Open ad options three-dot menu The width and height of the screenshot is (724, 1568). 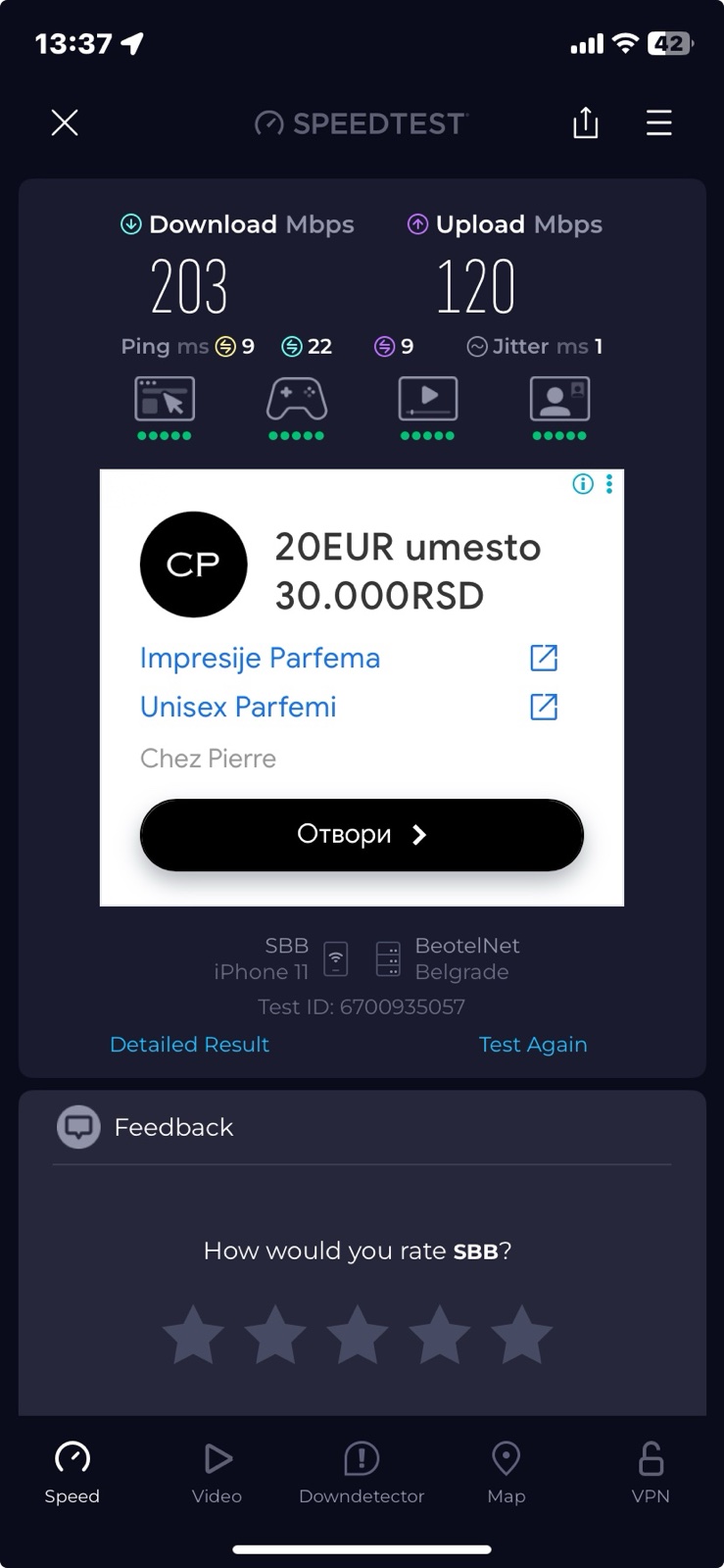point(609,484)
